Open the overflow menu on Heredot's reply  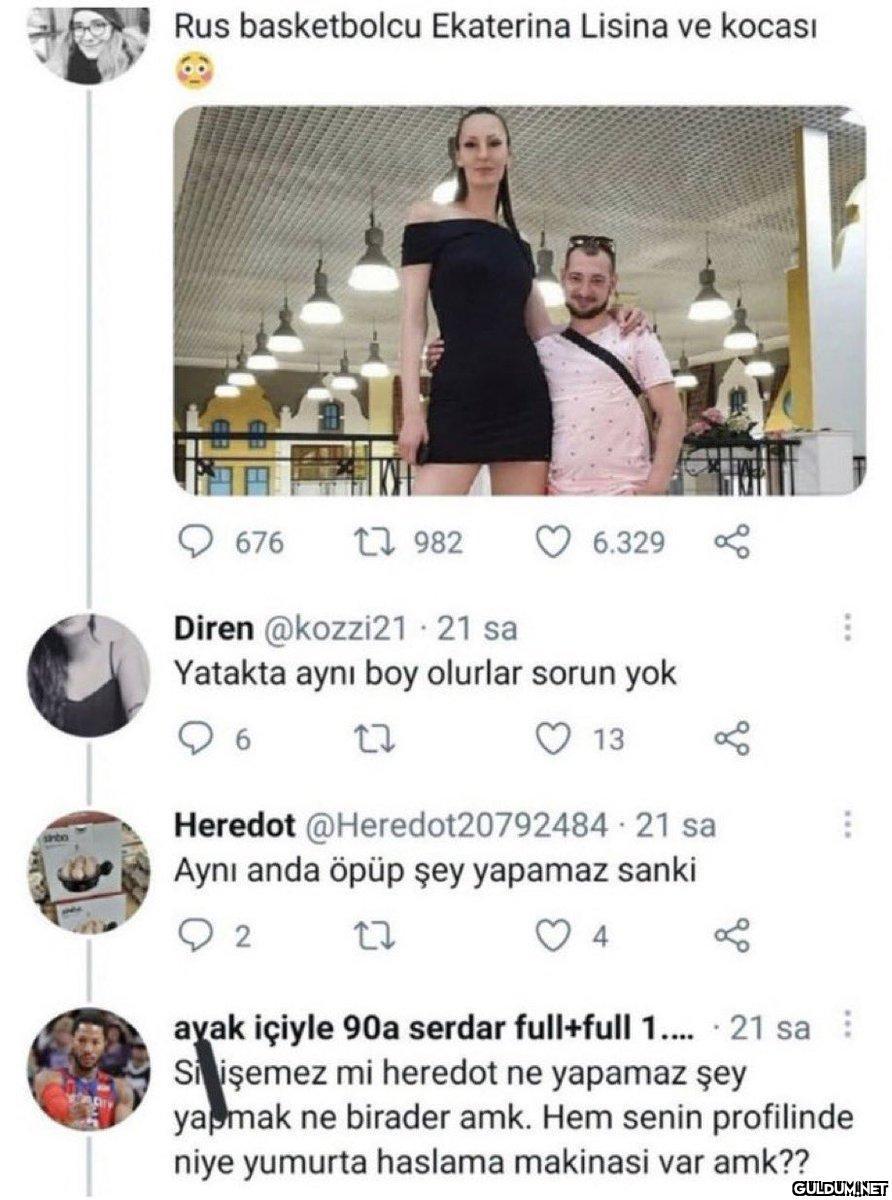click(848, 824)
